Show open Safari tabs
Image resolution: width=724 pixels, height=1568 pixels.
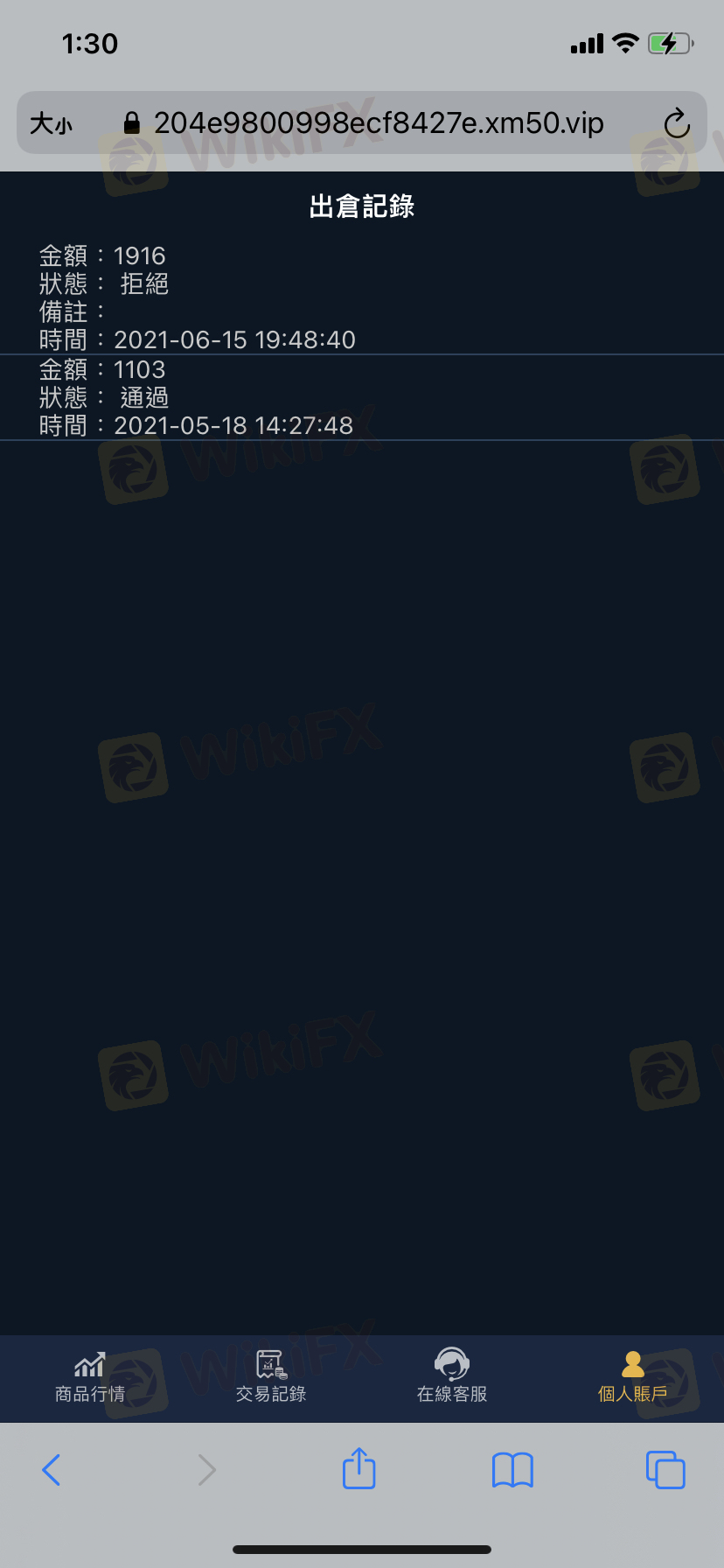pyautogui.click(x=665, y=1470)
